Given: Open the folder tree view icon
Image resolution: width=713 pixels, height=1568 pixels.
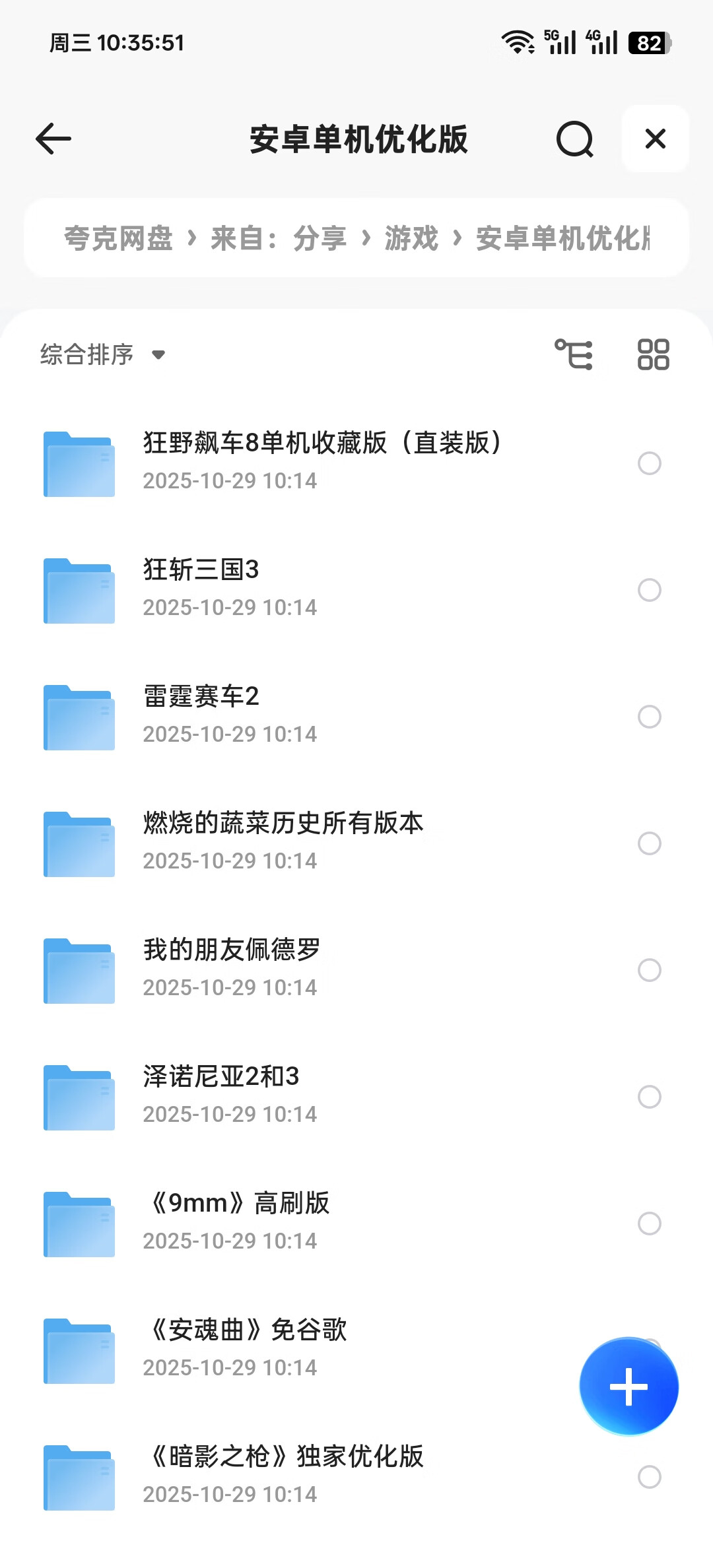Looking at the screenshot, I should pos(574,355).
